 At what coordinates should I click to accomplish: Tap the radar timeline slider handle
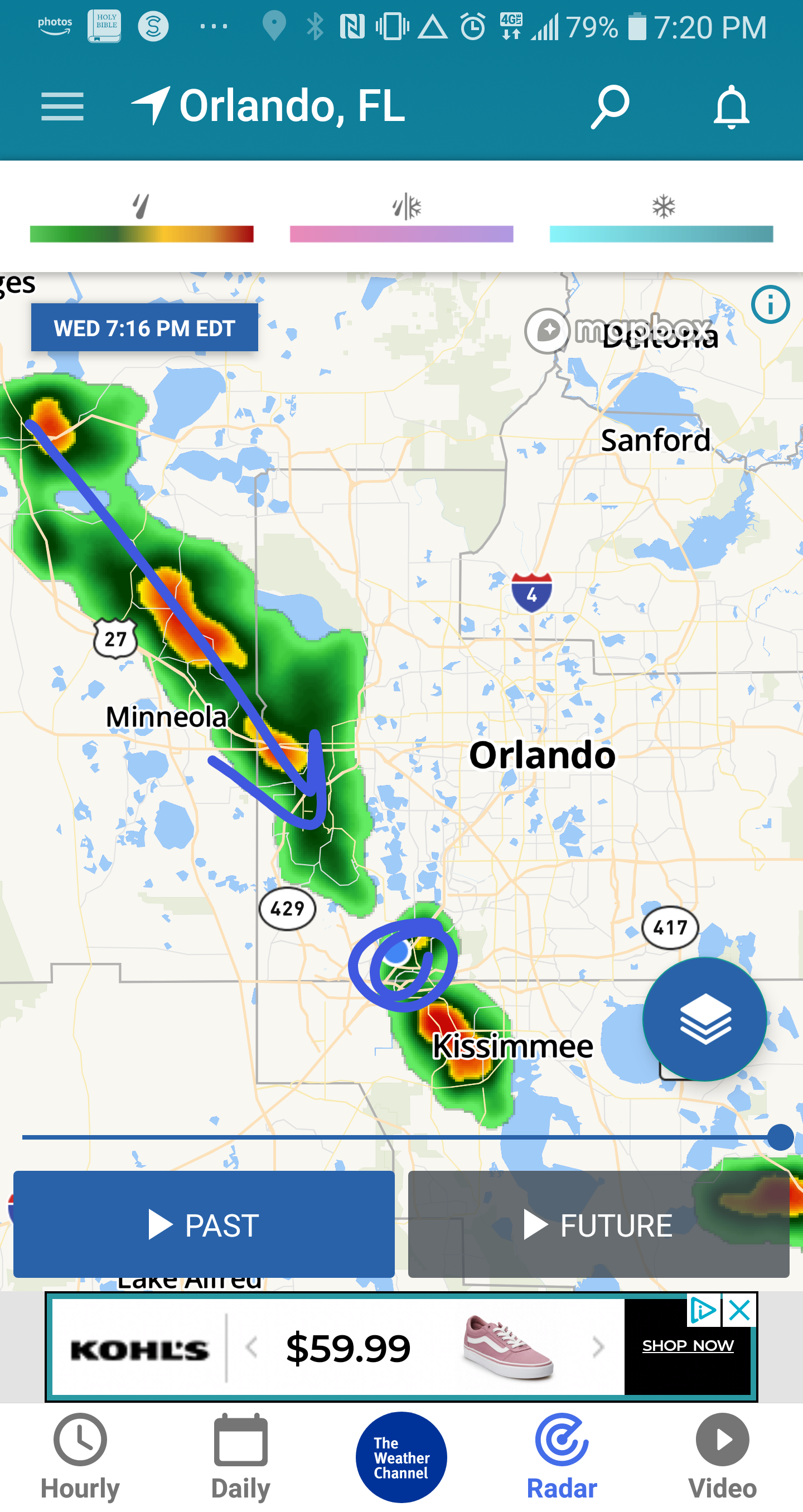(x=780, y=1137)
